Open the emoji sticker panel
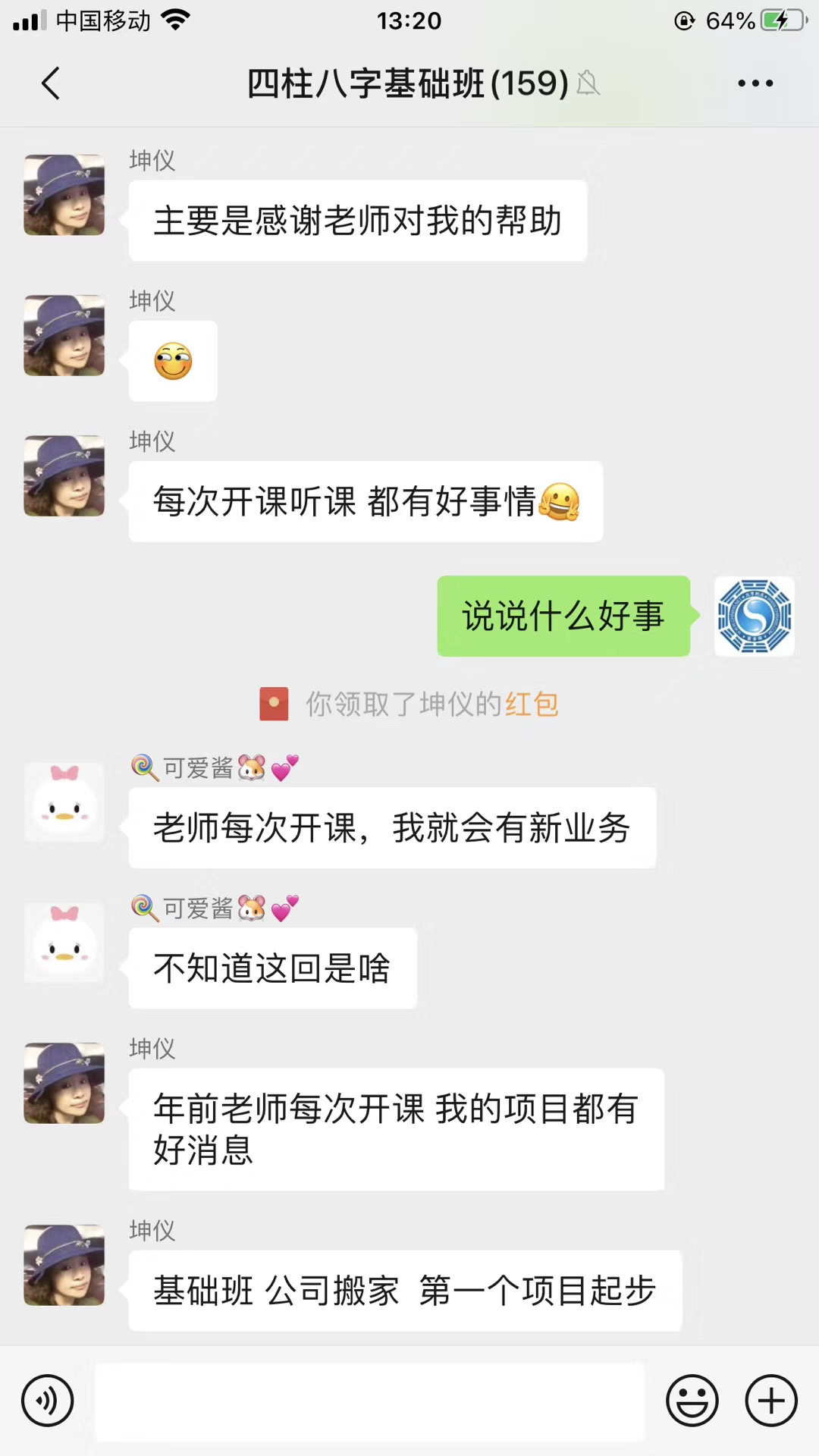 tap(692, 1401)
